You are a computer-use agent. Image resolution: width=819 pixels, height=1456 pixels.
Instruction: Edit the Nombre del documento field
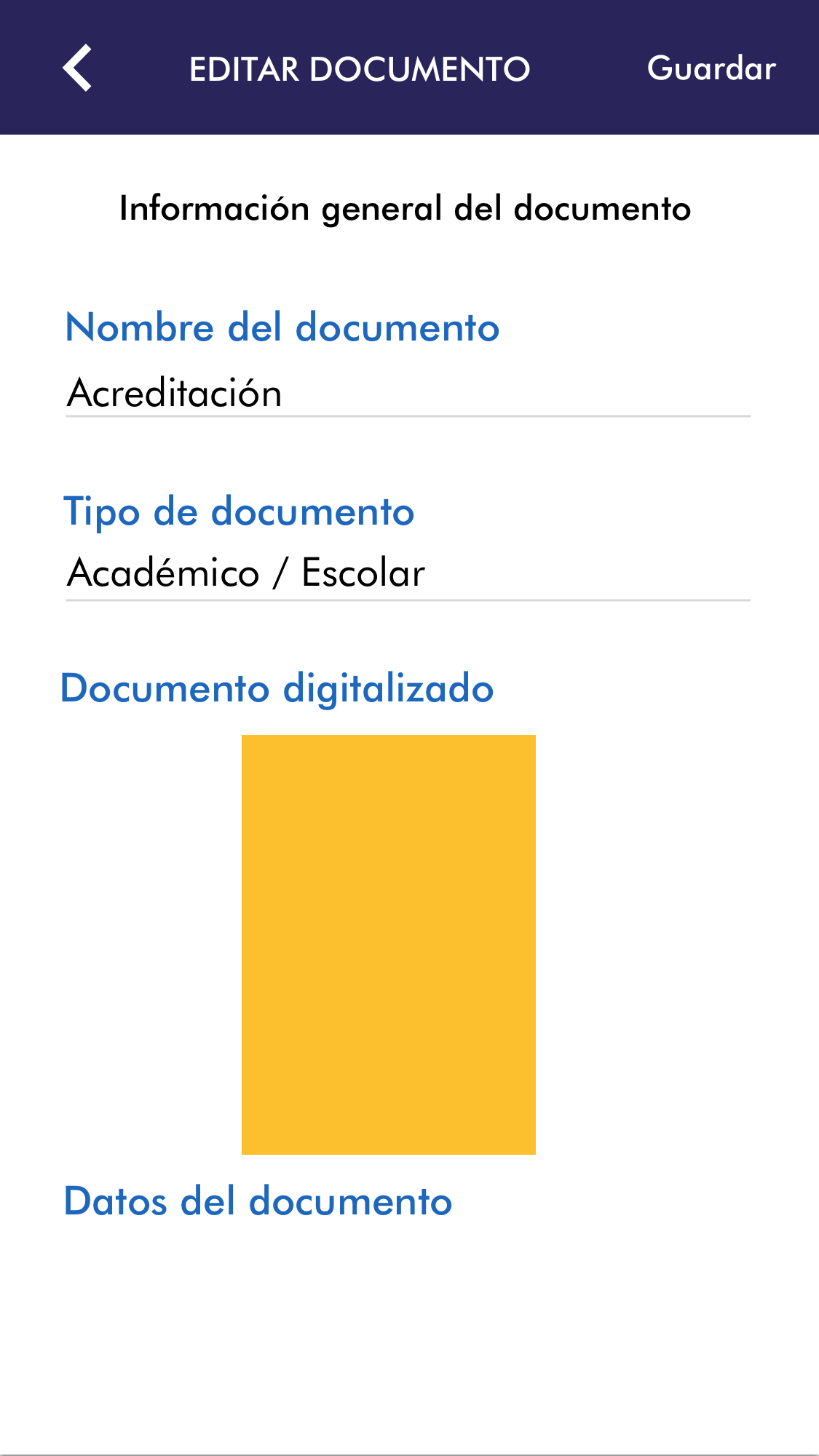pos(408,393)
